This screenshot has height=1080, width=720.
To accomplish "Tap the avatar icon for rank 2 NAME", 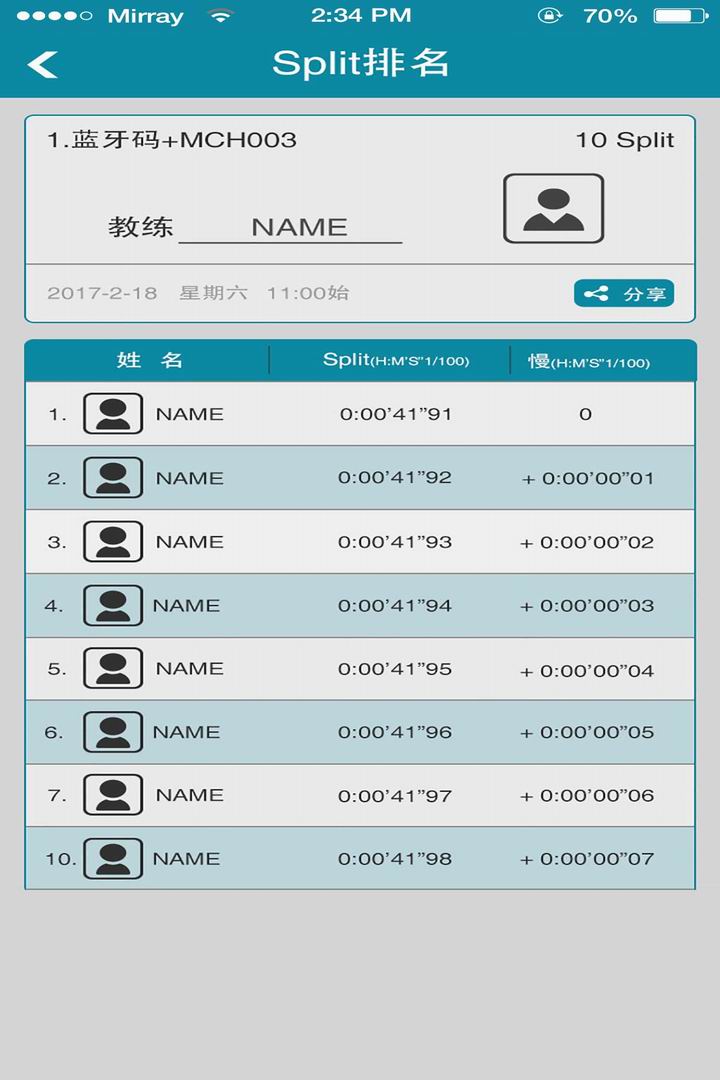I will point(111,477).
